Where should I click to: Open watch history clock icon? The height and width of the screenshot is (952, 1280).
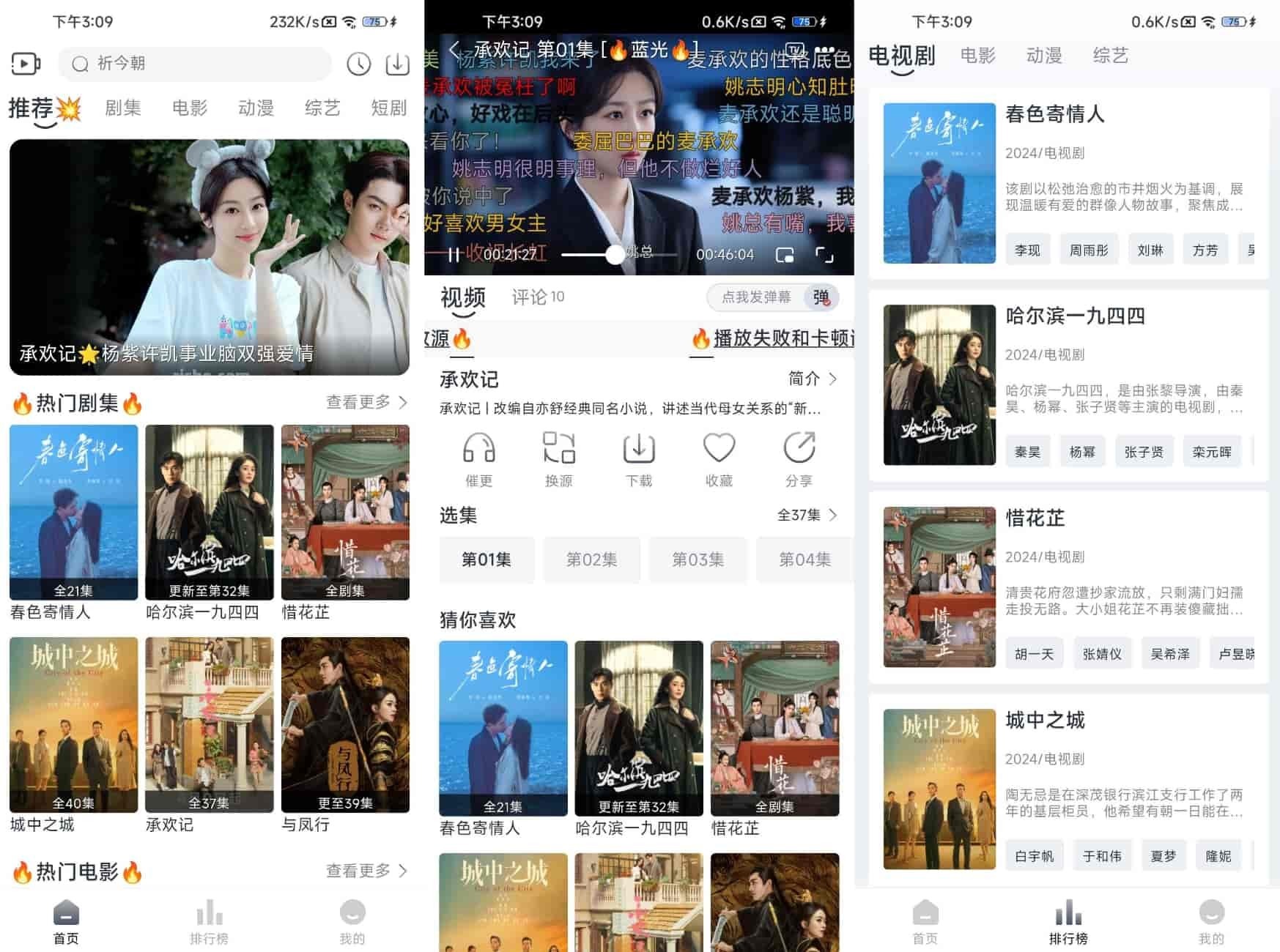[358, 64]
